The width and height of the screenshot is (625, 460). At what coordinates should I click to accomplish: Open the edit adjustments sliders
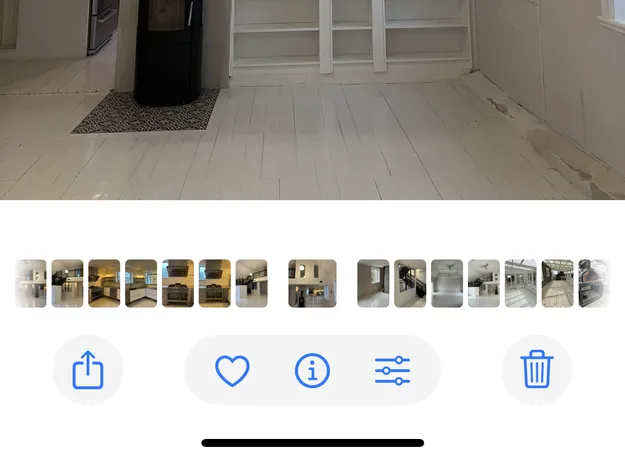392,371
